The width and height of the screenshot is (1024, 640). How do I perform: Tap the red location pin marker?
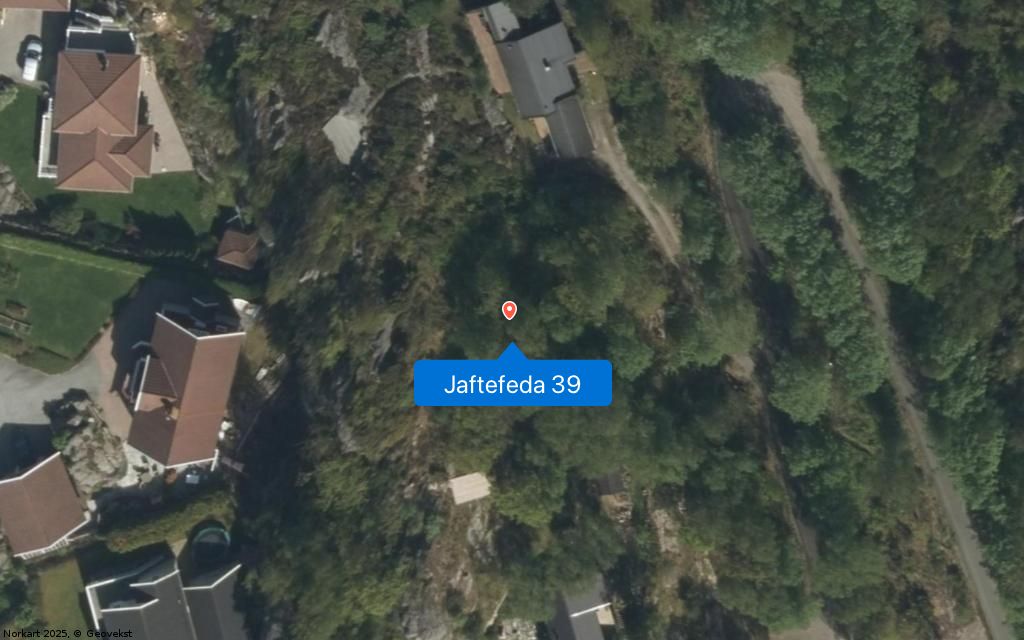[509, 310]
